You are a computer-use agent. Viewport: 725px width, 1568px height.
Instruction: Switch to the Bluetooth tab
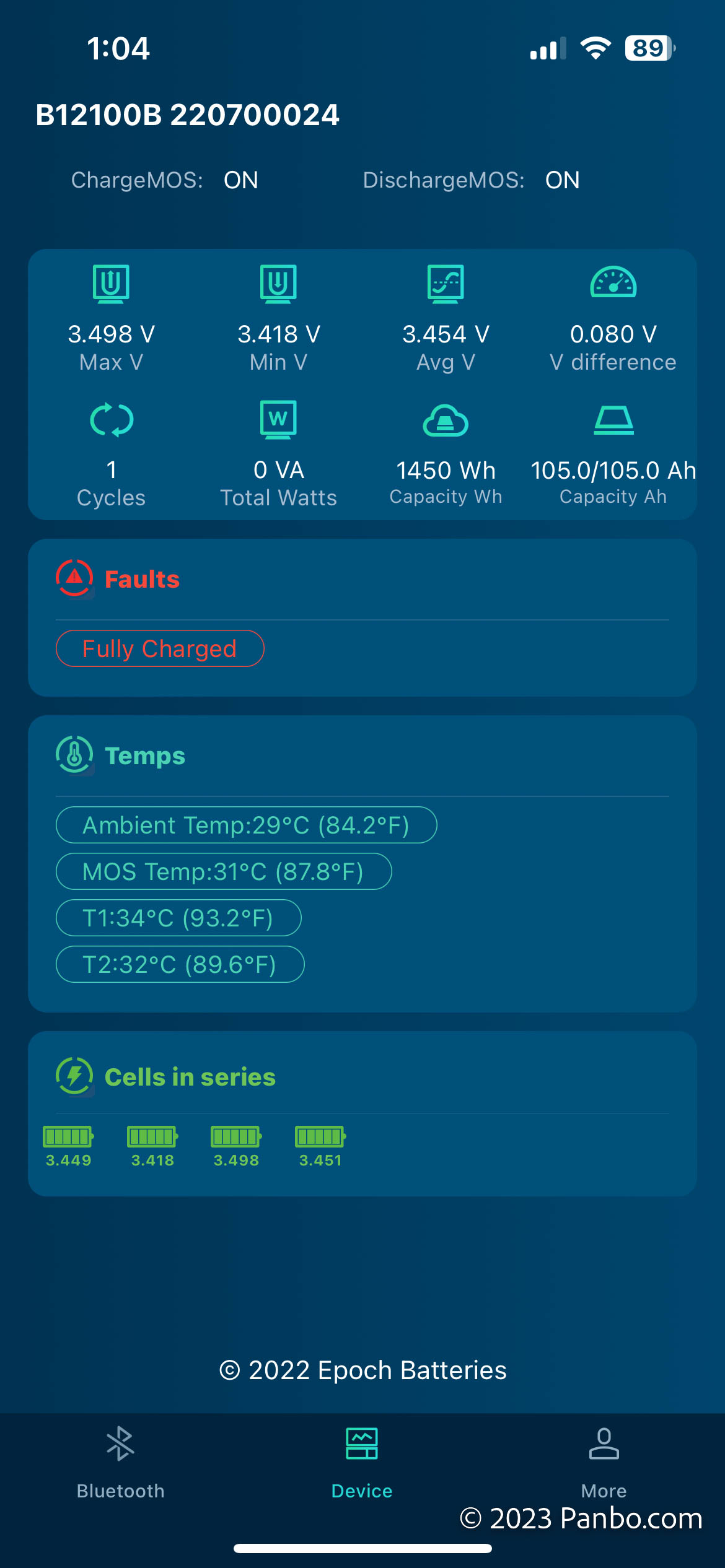point(120,1463)
